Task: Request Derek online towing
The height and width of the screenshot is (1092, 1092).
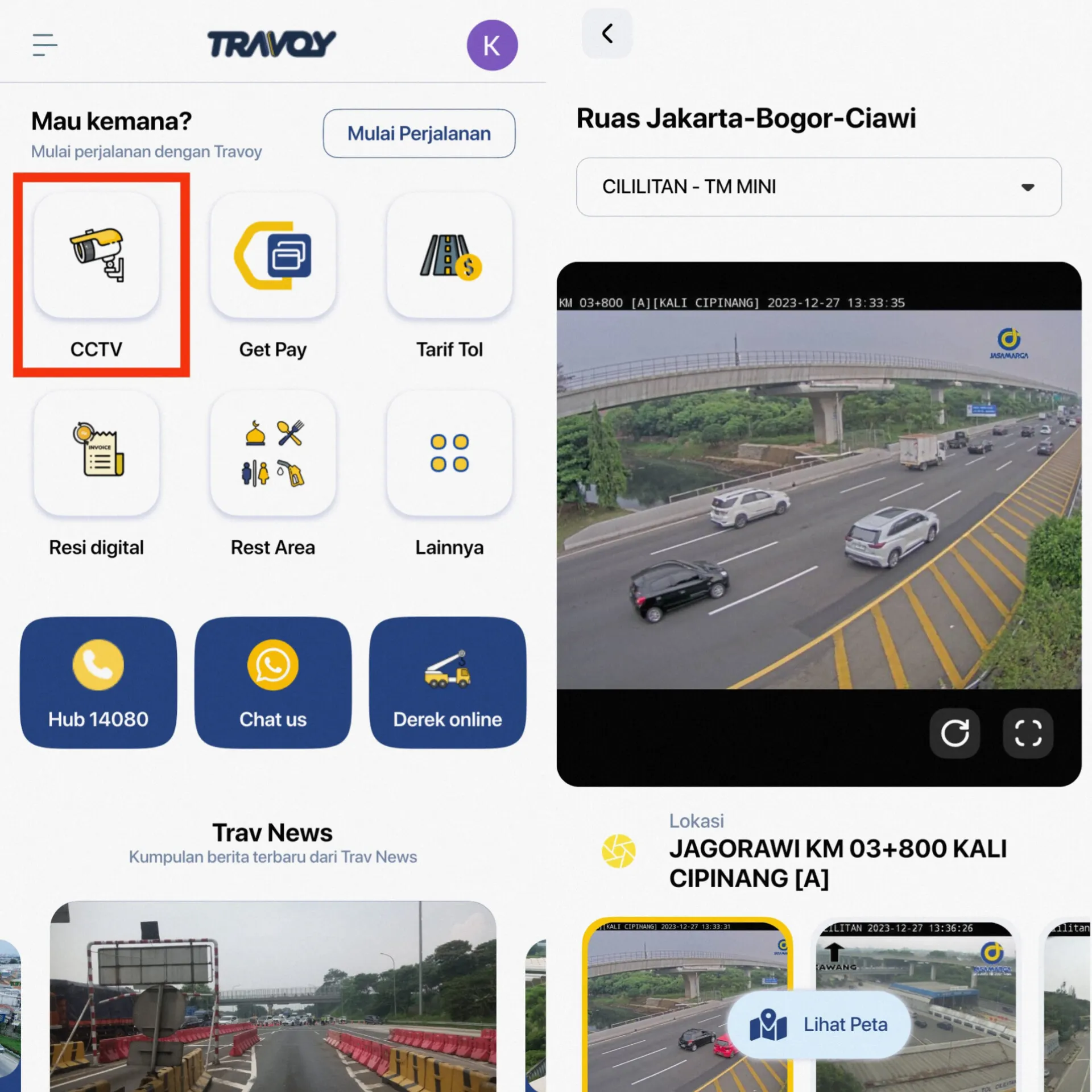Action: coord(448,682)
